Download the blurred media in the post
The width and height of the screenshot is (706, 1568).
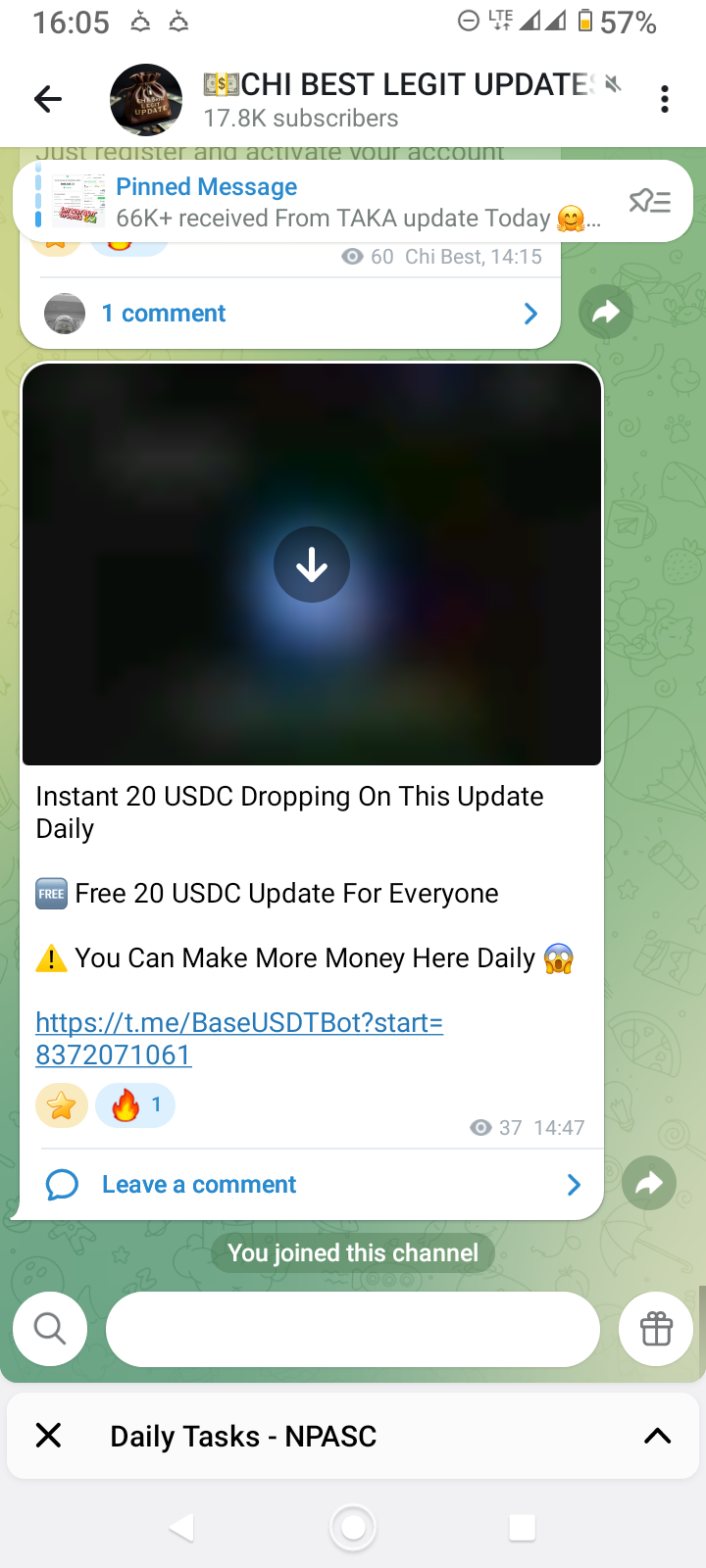pyautogui.click(x=312, y=564)
